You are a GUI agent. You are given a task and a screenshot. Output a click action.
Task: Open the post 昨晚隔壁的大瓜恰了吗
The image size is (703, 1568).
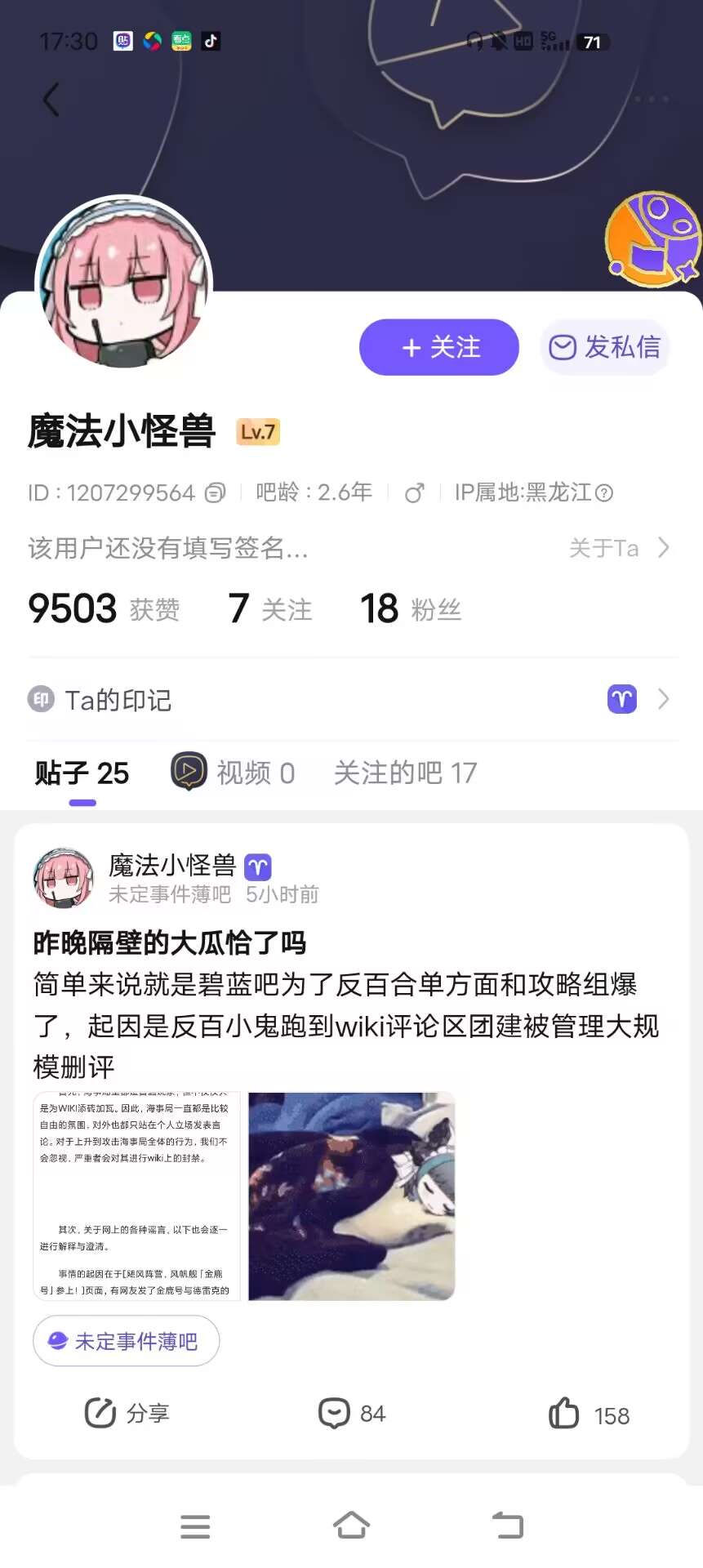coord(170,942)
